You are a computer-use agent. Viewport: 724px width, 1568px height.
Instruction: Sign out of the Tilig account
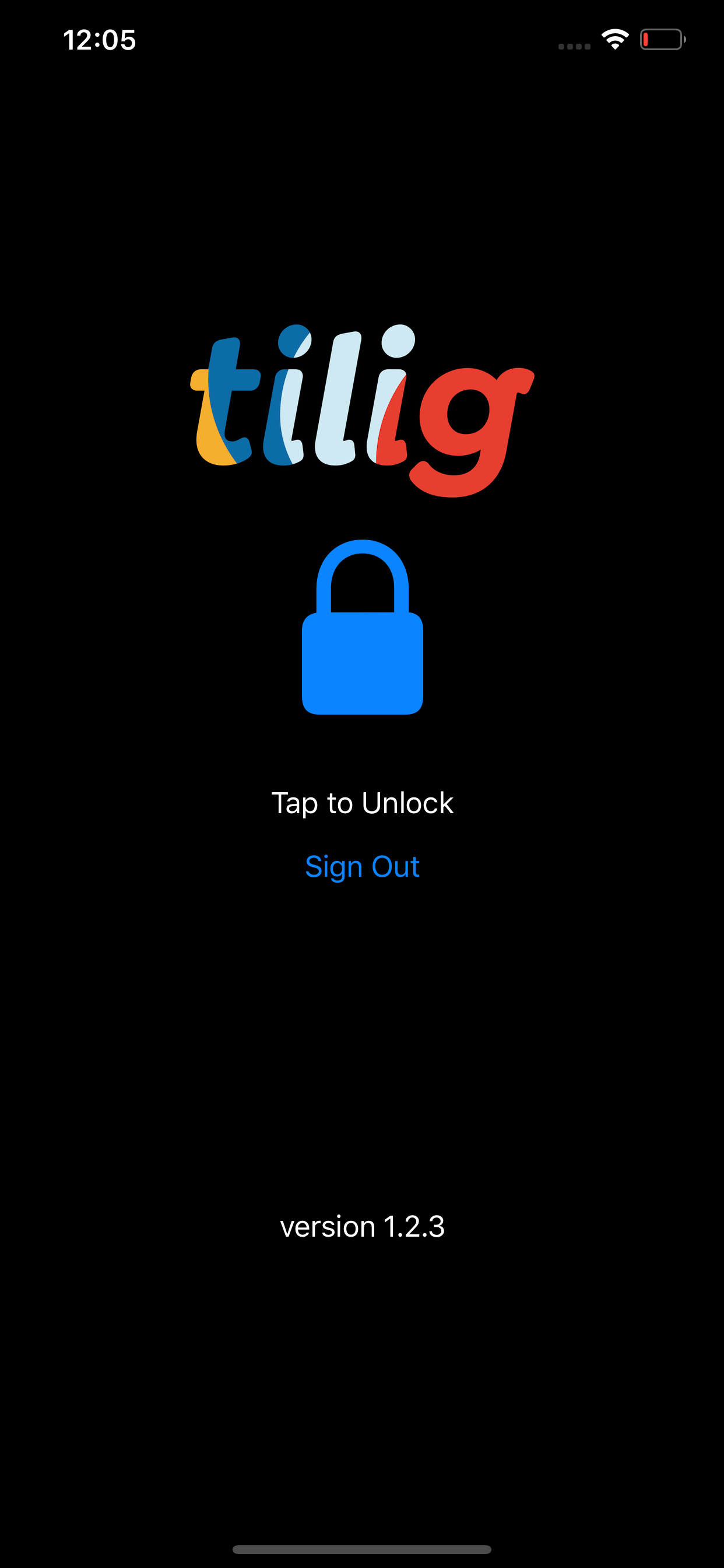[362, 866]
